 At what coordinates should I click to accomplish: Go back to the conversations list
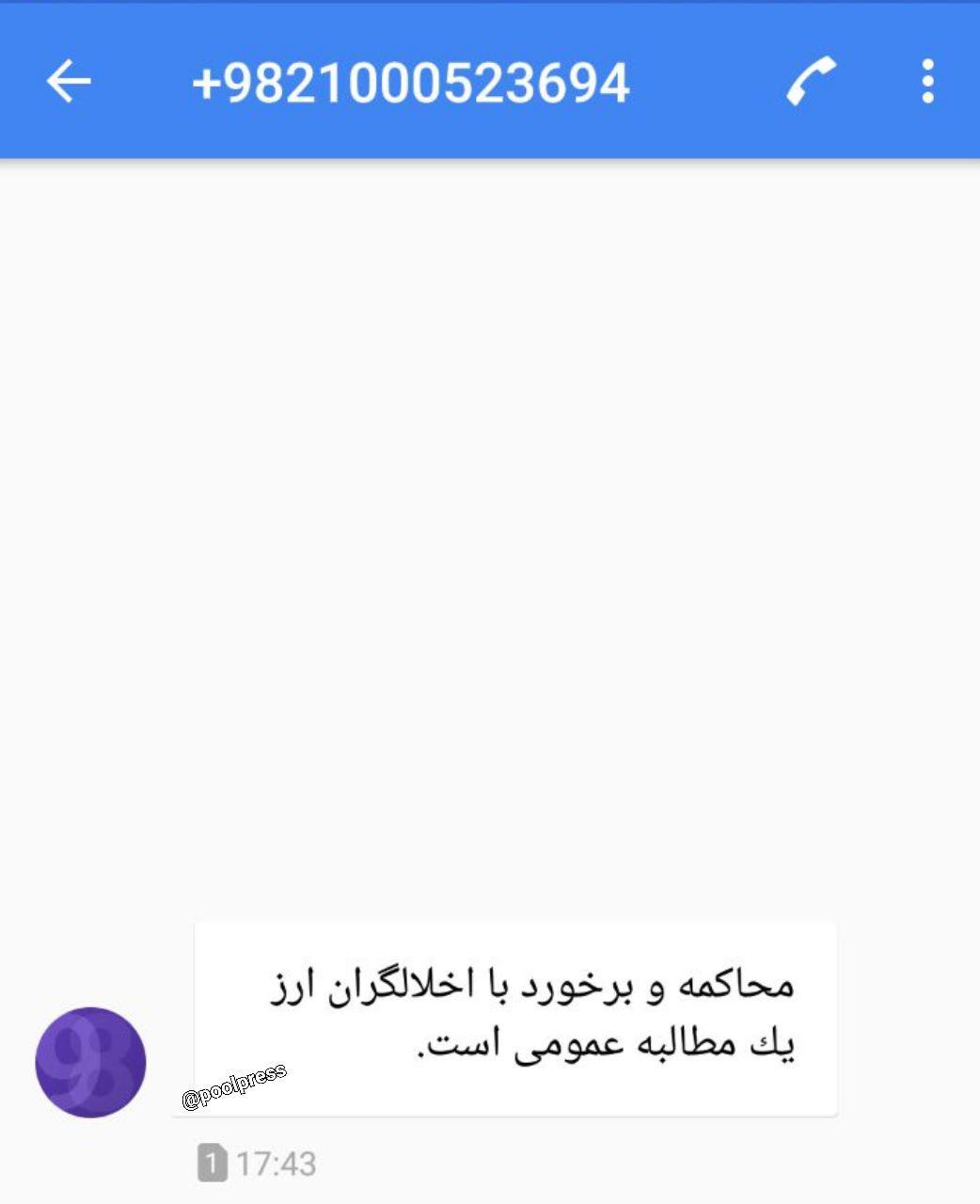tap(69, 81)
